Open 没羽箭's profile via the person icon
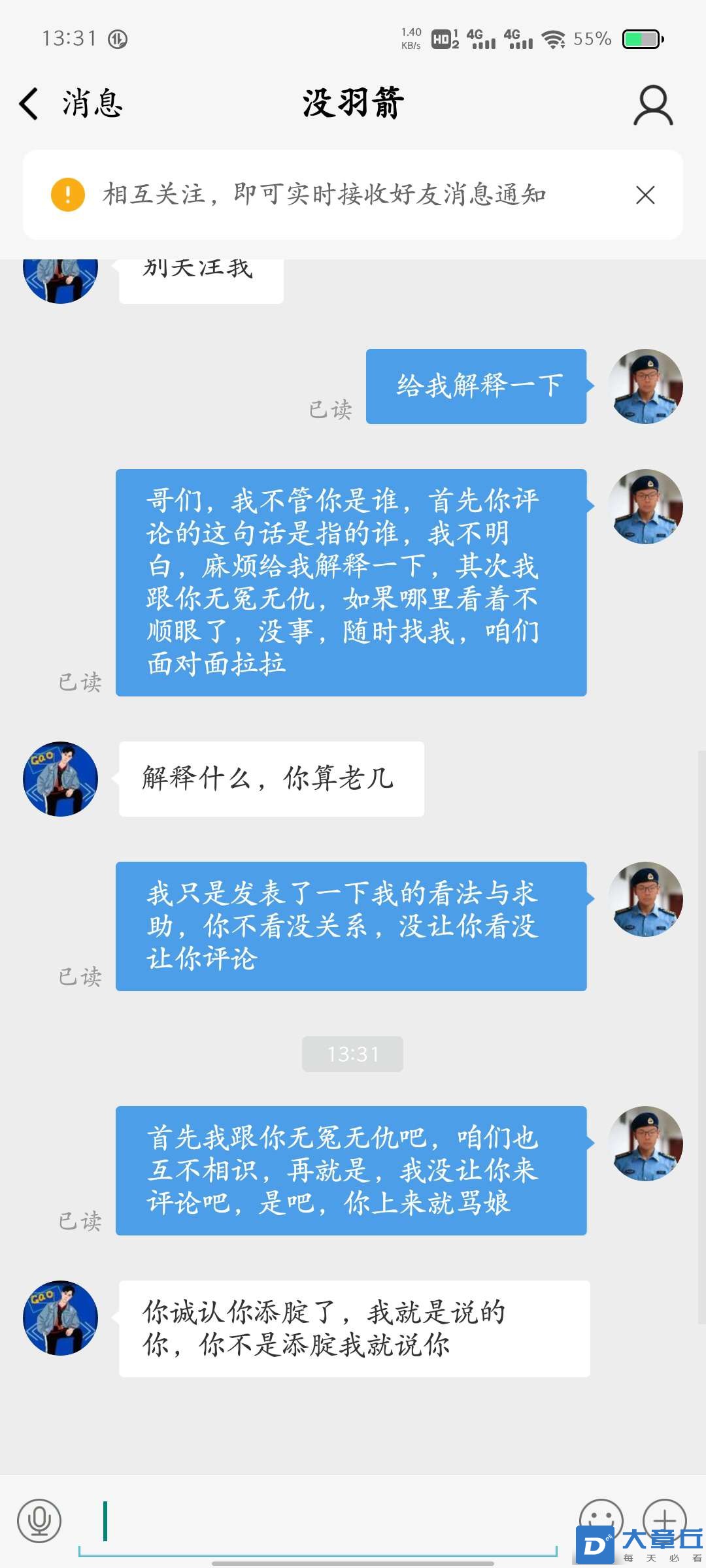706x1568 pixels. coord(652,105)
